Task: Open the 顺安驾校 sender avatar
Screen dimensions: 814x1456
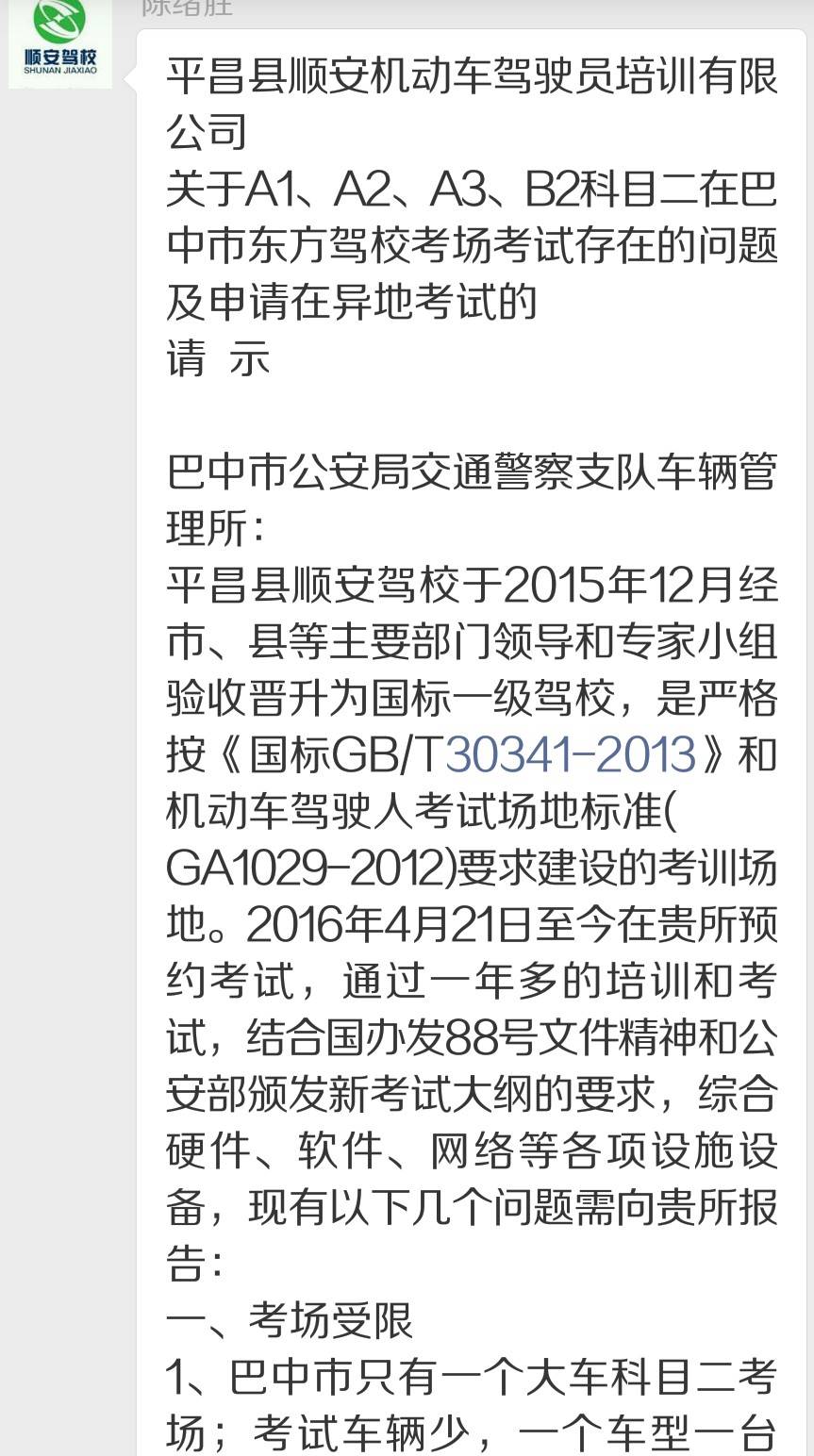Action: (x=60, y=41)
